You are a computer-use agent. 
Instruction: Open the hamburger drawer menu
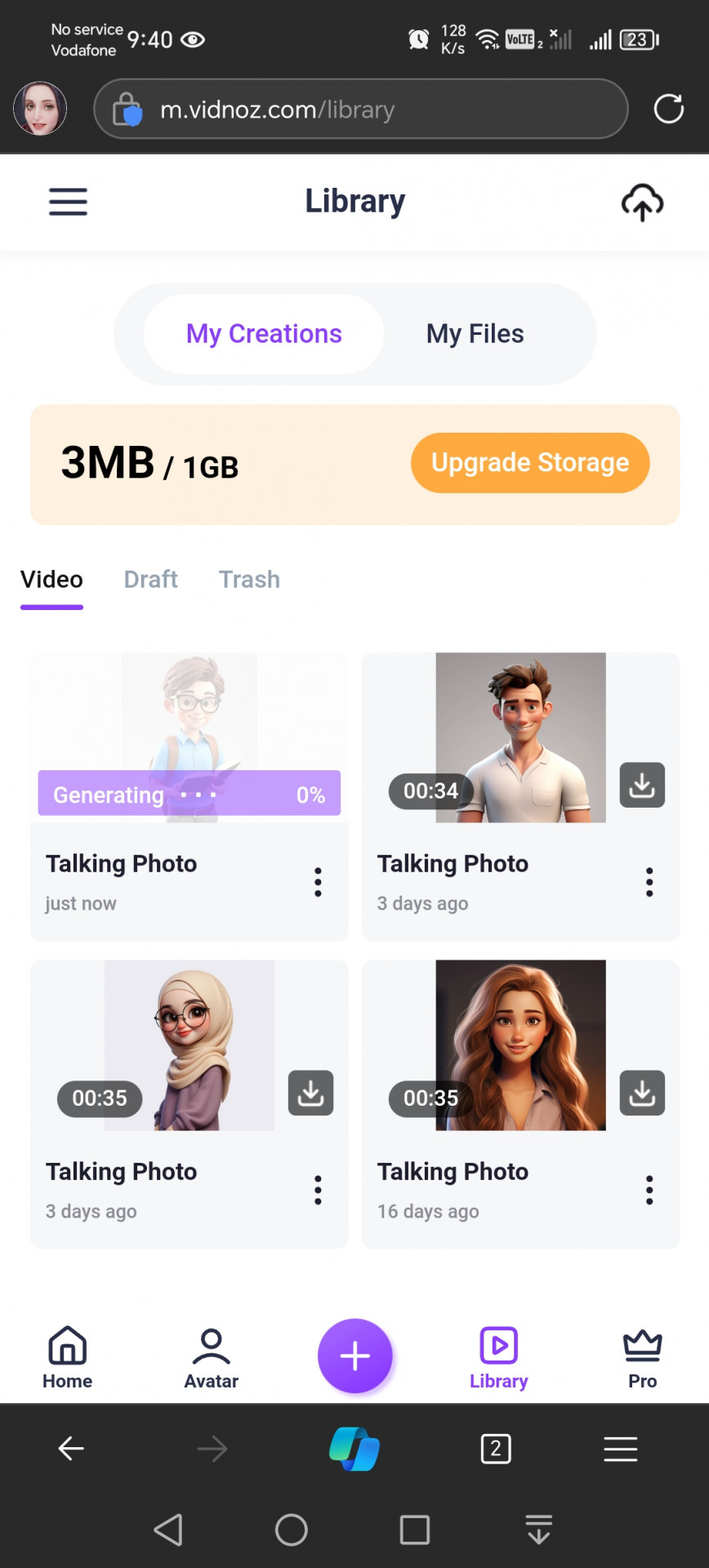tap(68, 202)
